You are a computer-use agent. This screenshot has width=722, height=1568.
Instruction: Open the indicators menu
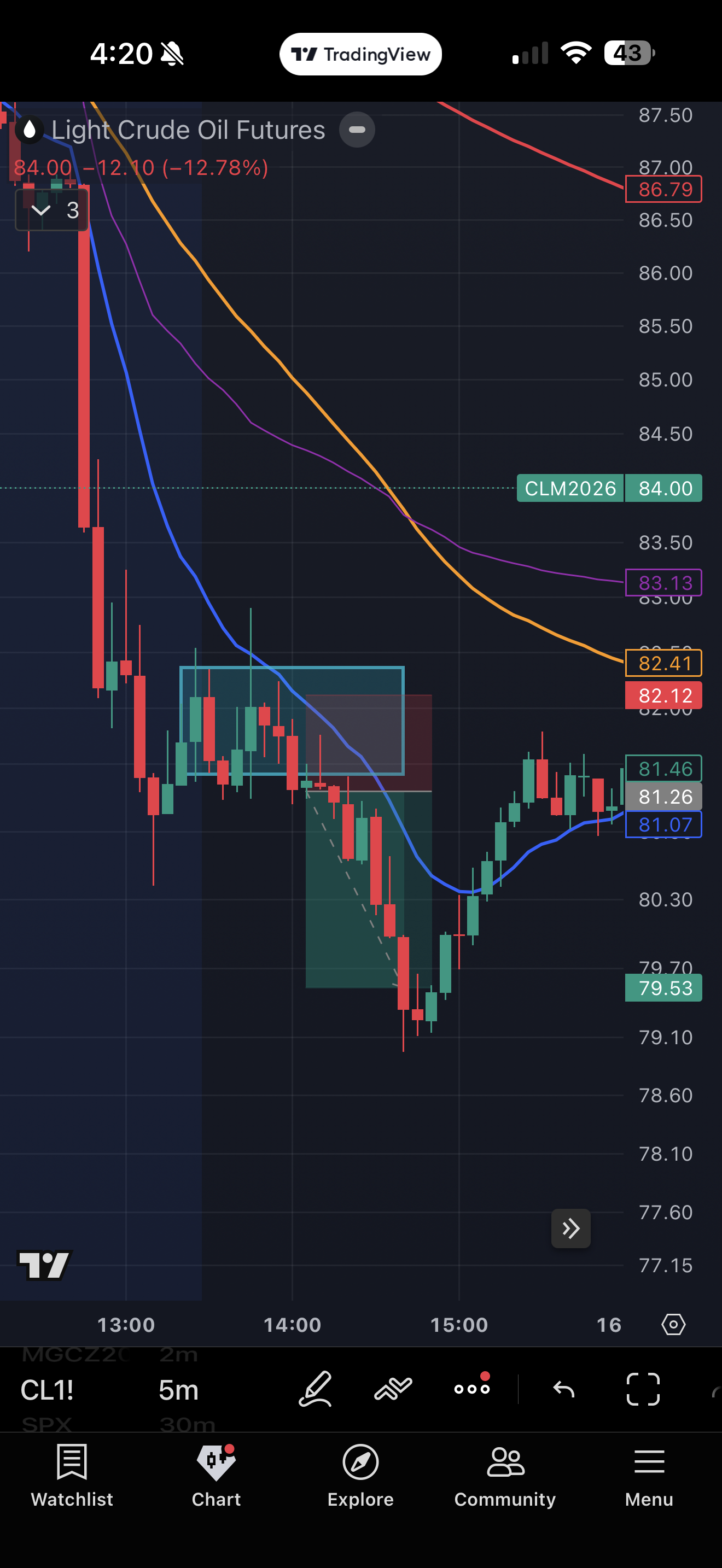[393, 1389]
